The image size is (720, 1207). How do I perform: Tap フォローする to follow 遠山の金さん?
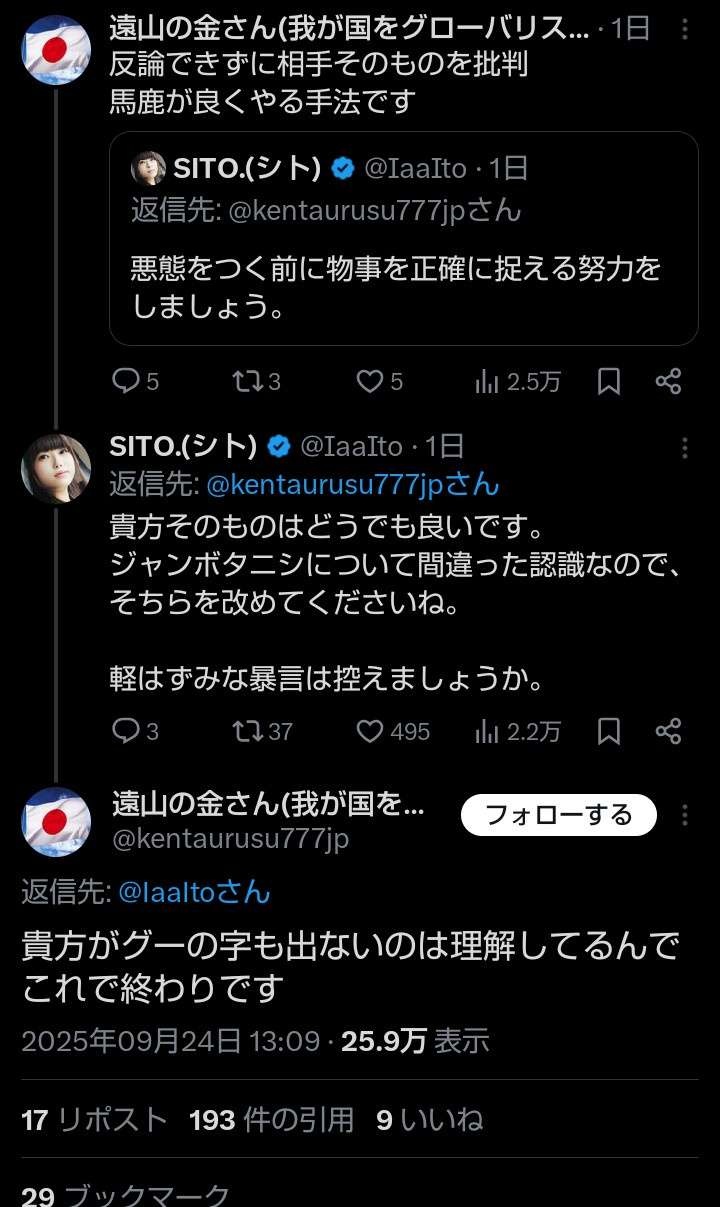click(x=558, y=815)
